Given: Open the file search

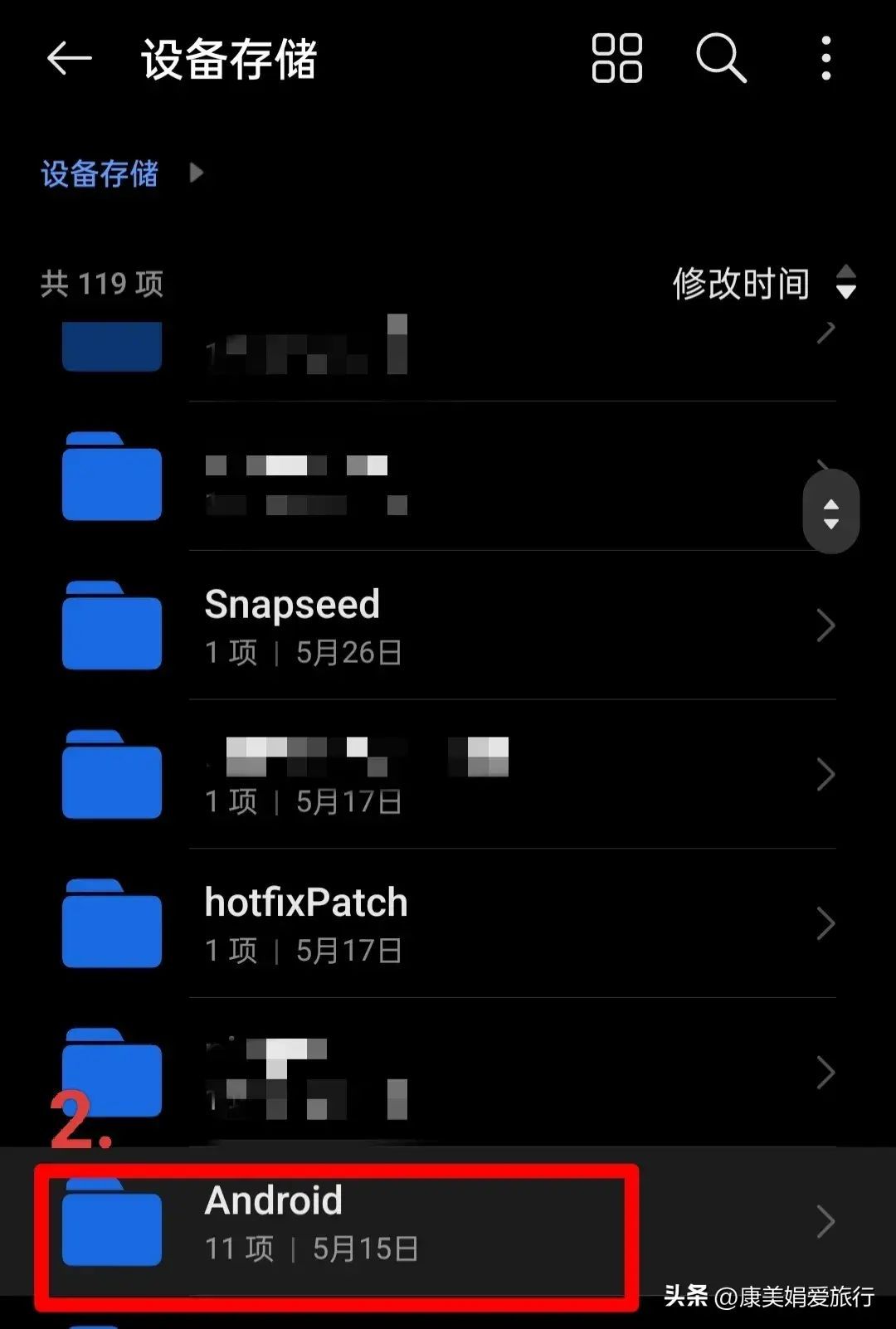Looking at the screenshot, I should [x=720, y=59].
